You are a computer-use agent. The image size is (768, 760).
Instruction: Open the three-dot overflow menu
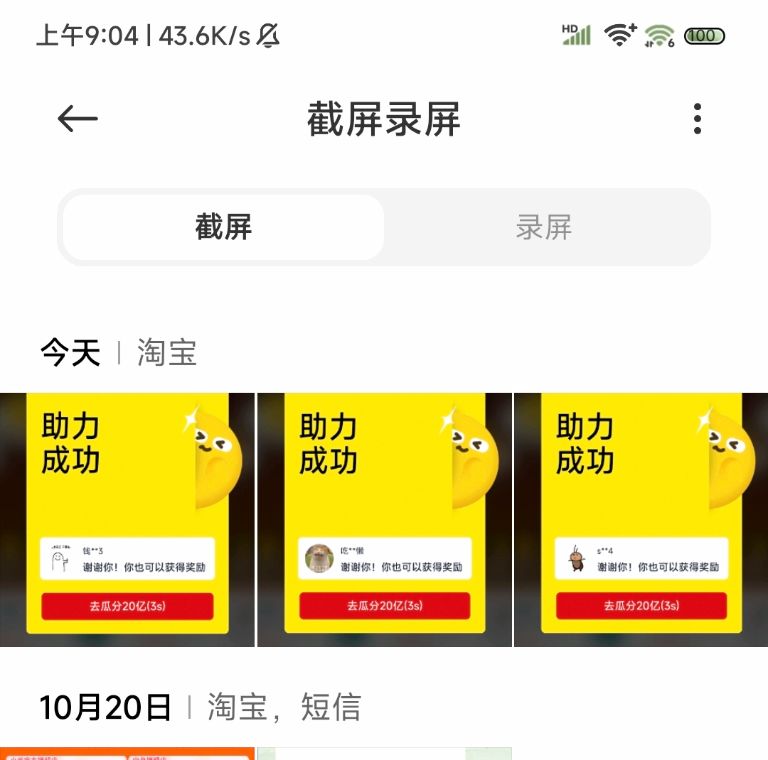[697, 119]
